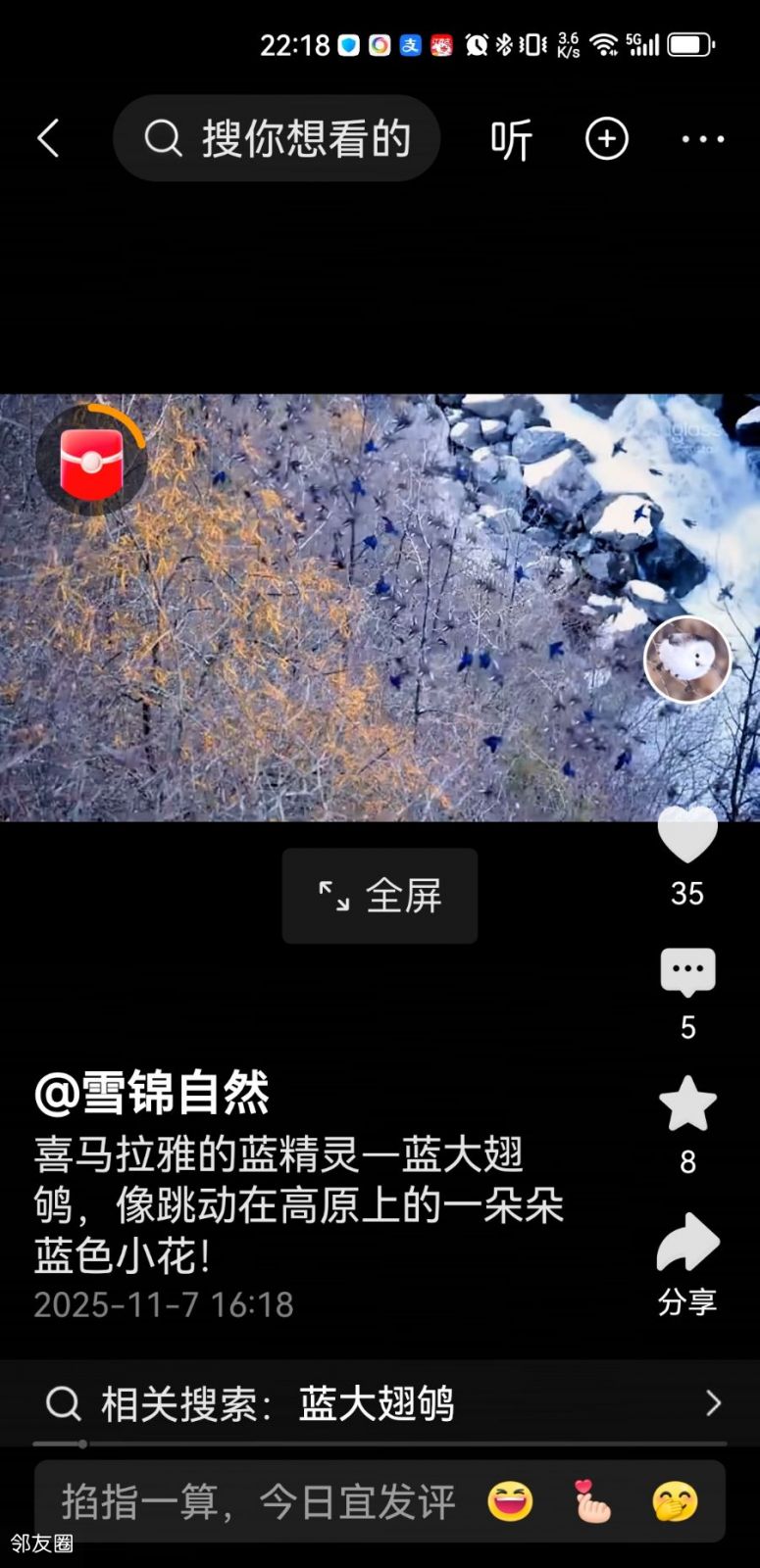Open related search 蓝大翅鸲

pyautogui.click(x=380, y=1403)
